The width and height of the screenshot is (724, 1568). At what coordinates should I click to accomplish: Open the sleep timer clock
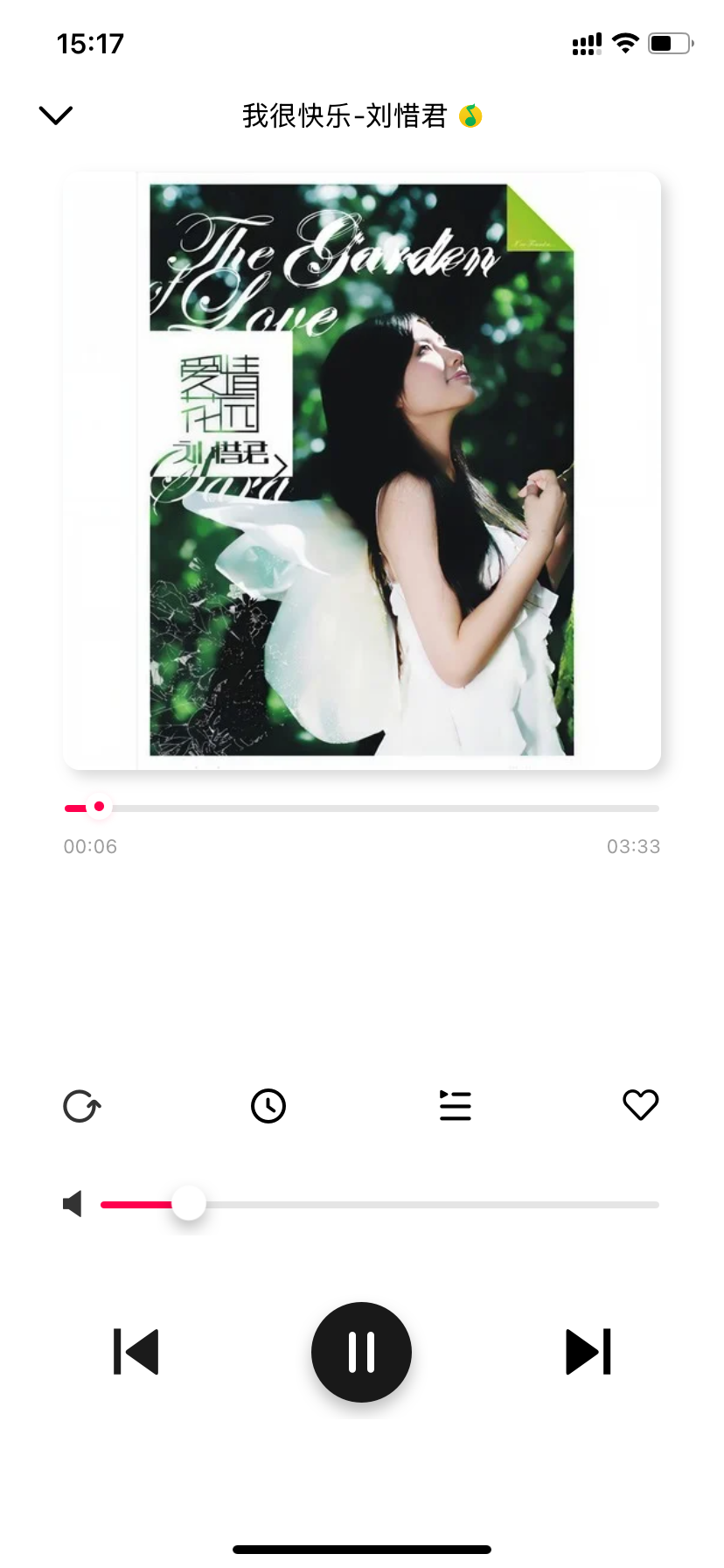[268, 1106]
